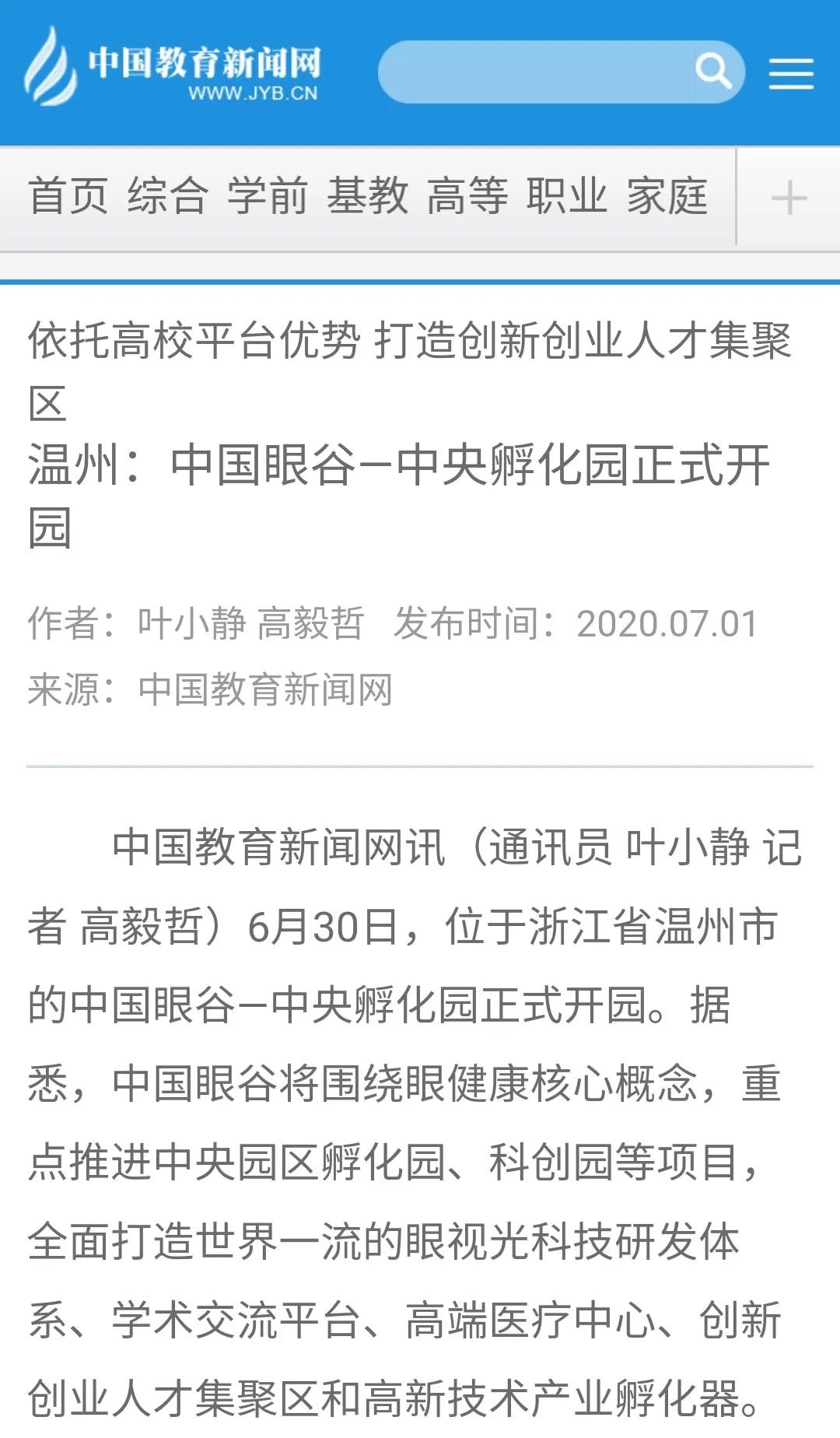This screenshot has height=1438, width=840.
Task: Expand more channels with plus button
Action: tap(789, 198)
